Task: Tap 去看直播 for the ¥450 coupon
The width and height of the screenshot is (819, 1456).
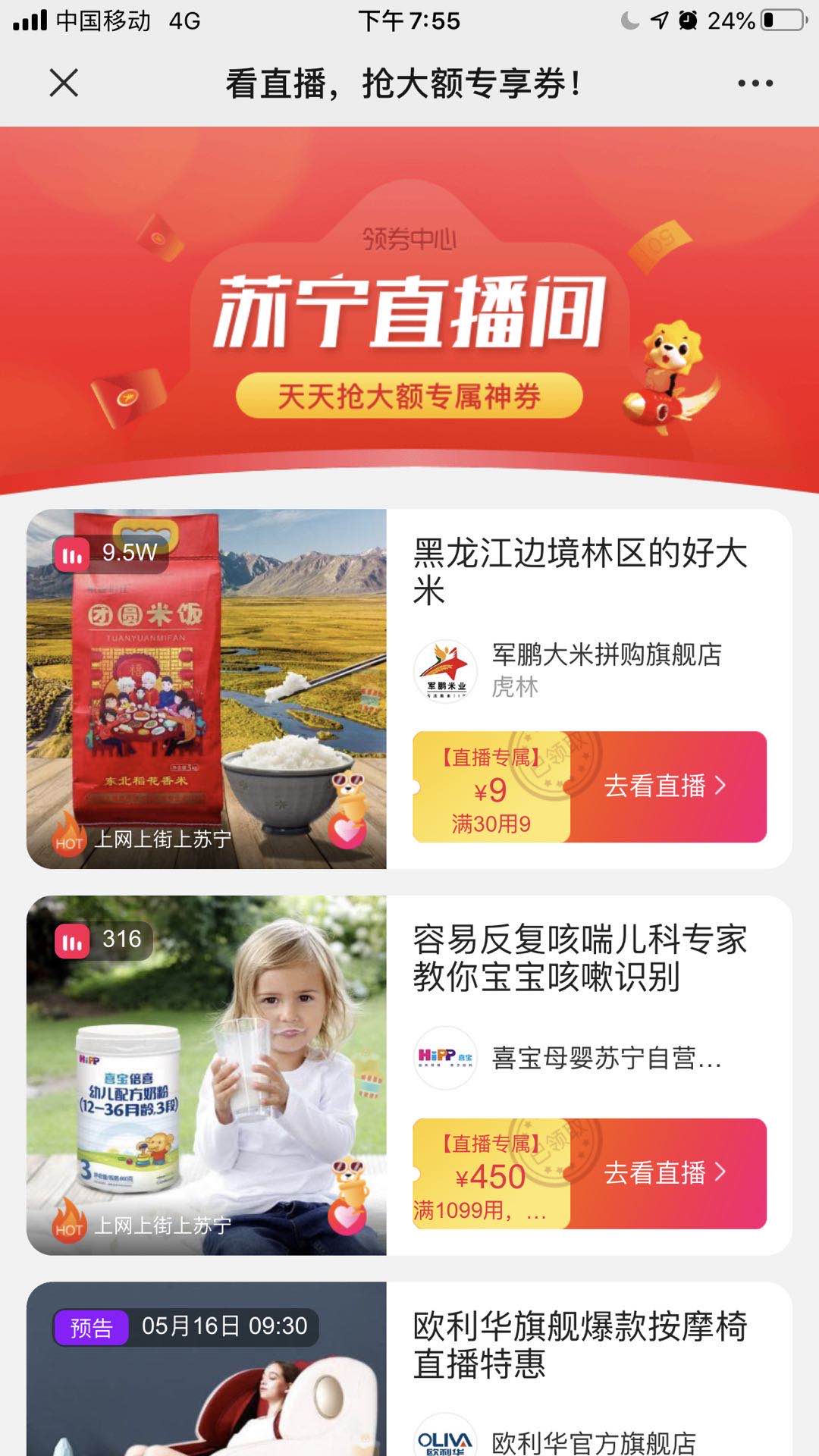Action: [x=666, y=1173]
